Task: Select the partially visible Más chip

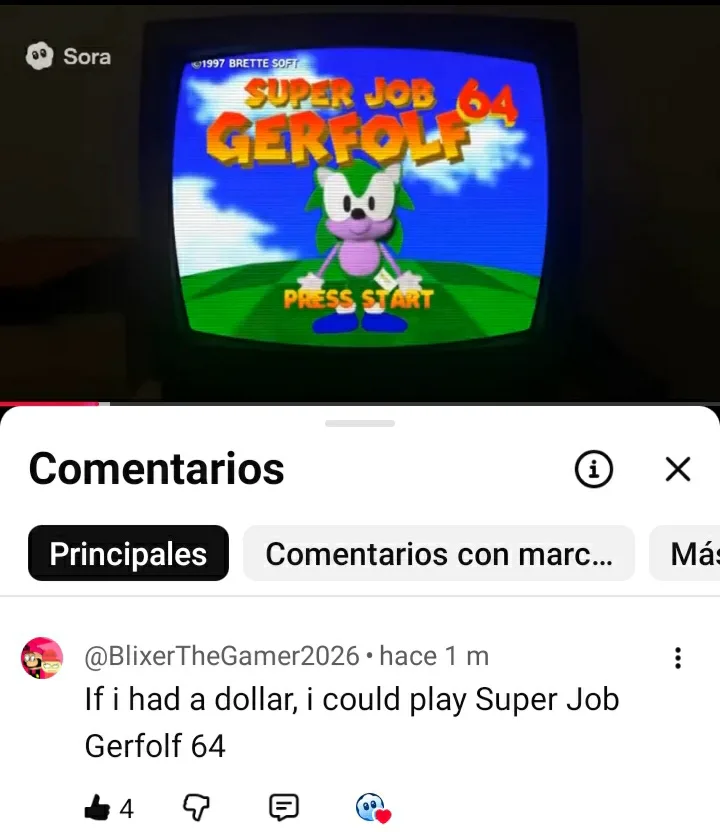Action: click(x=690, y=554)
